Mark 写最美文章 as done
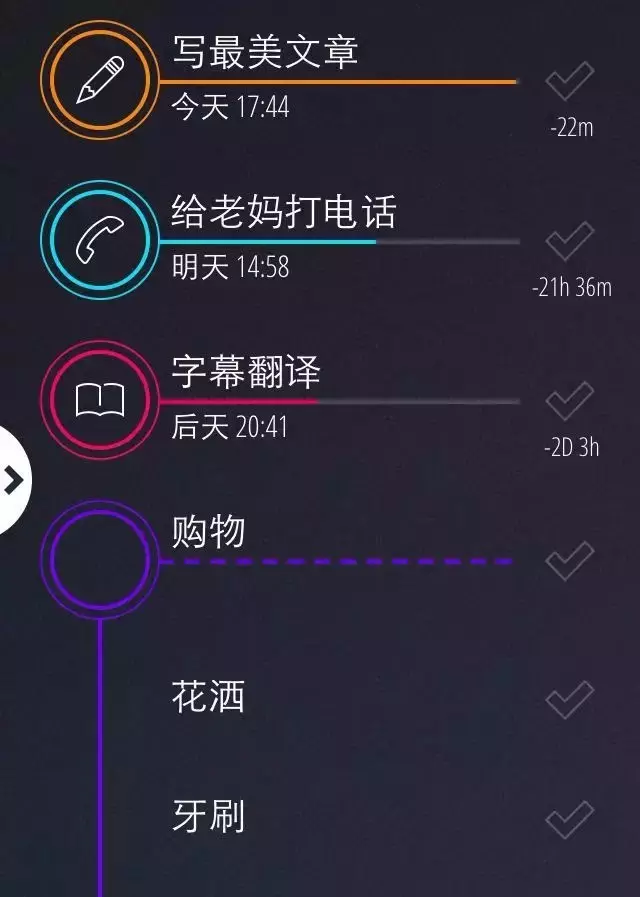640x897 pixels. (570, 81)
